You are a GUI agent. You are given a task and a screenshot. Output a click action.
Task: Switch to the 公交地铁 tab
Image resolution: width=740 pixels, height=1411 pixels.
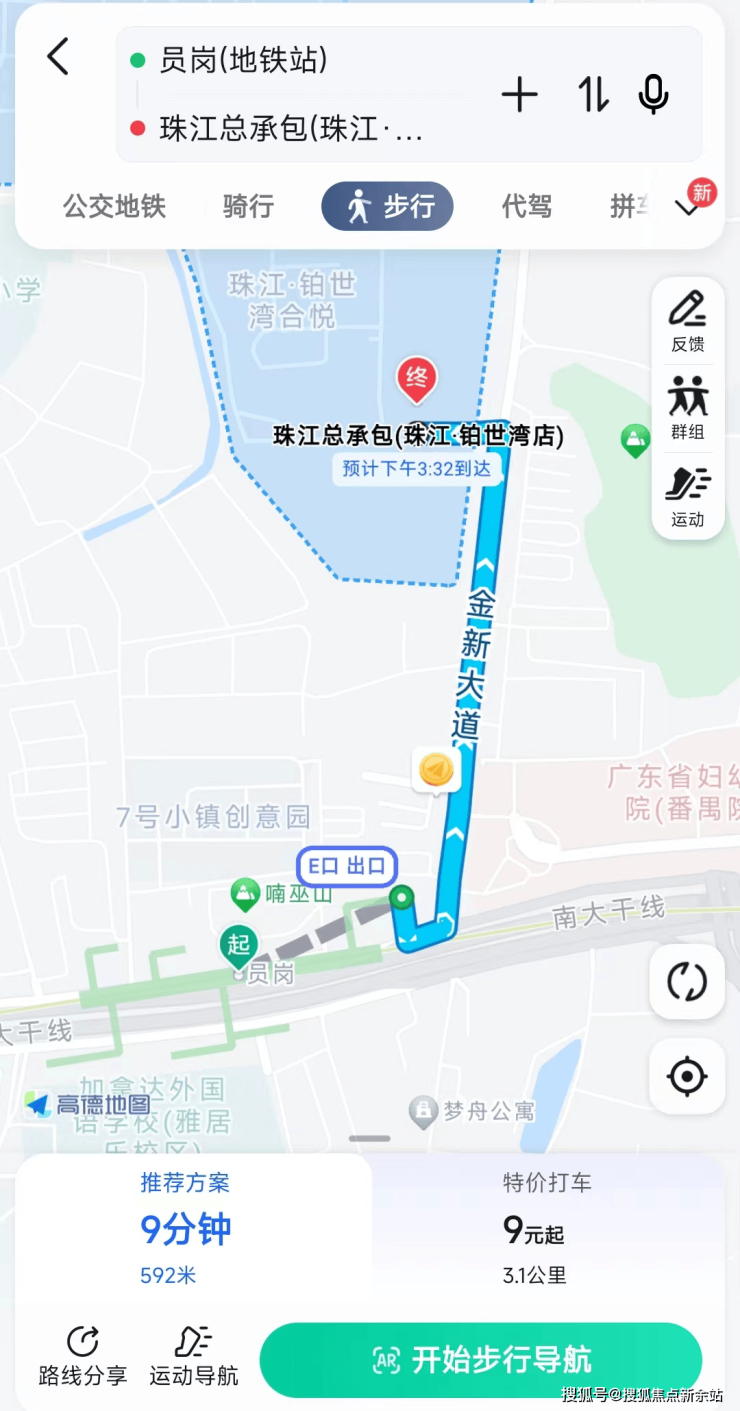pos(114,207)
